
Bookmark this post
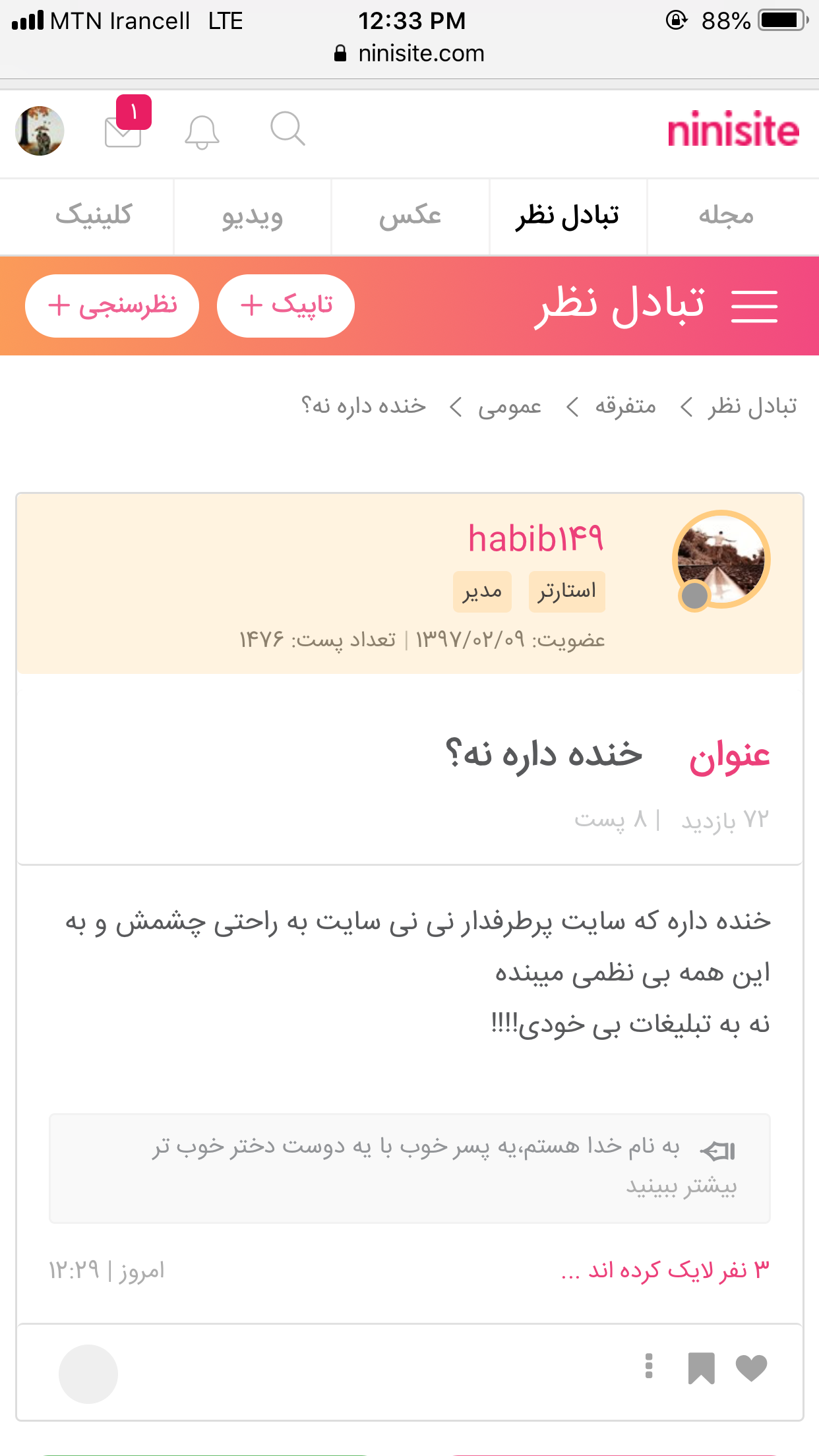(x=701, y=1368)
